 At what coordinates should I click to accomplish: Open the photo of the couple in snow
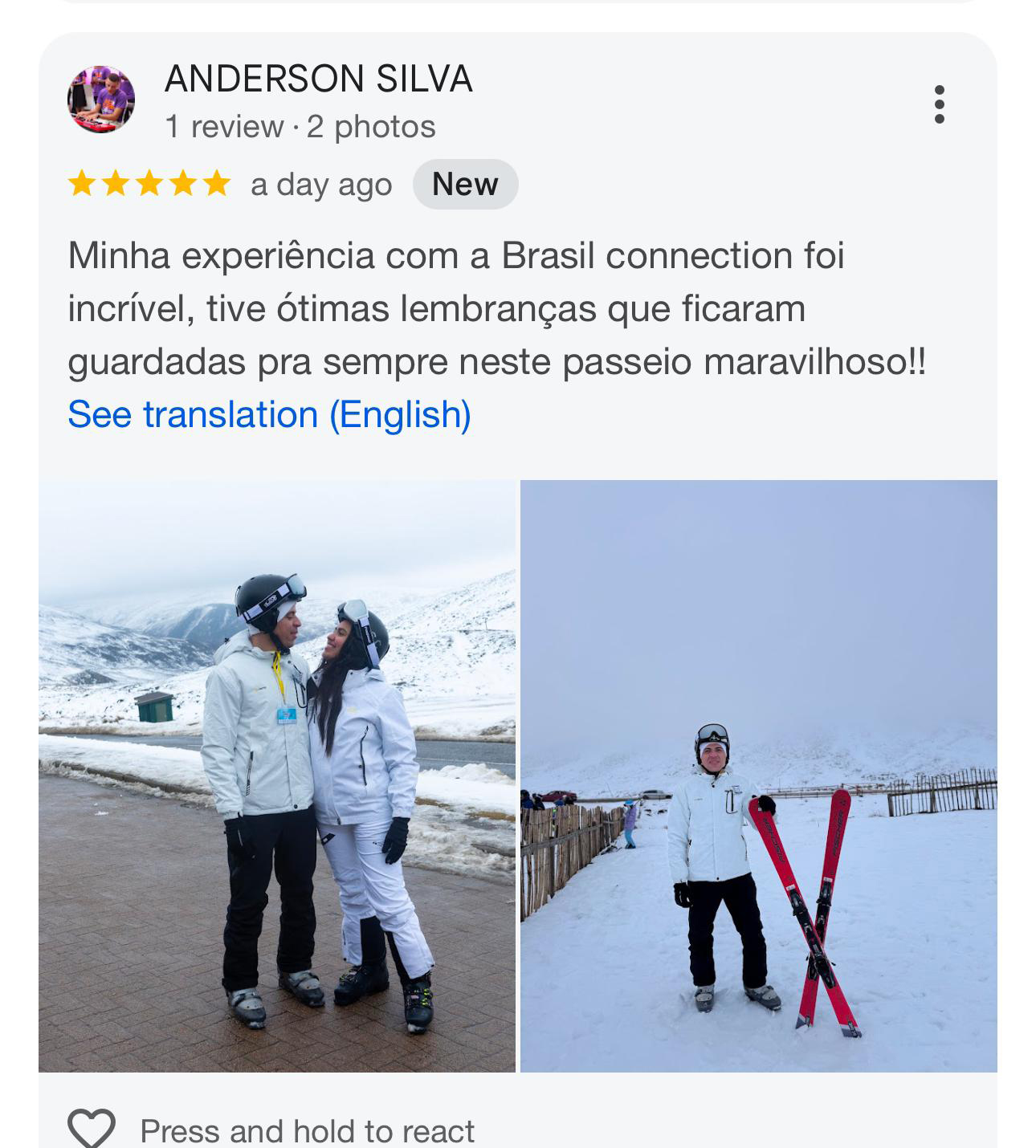(277, 776)
